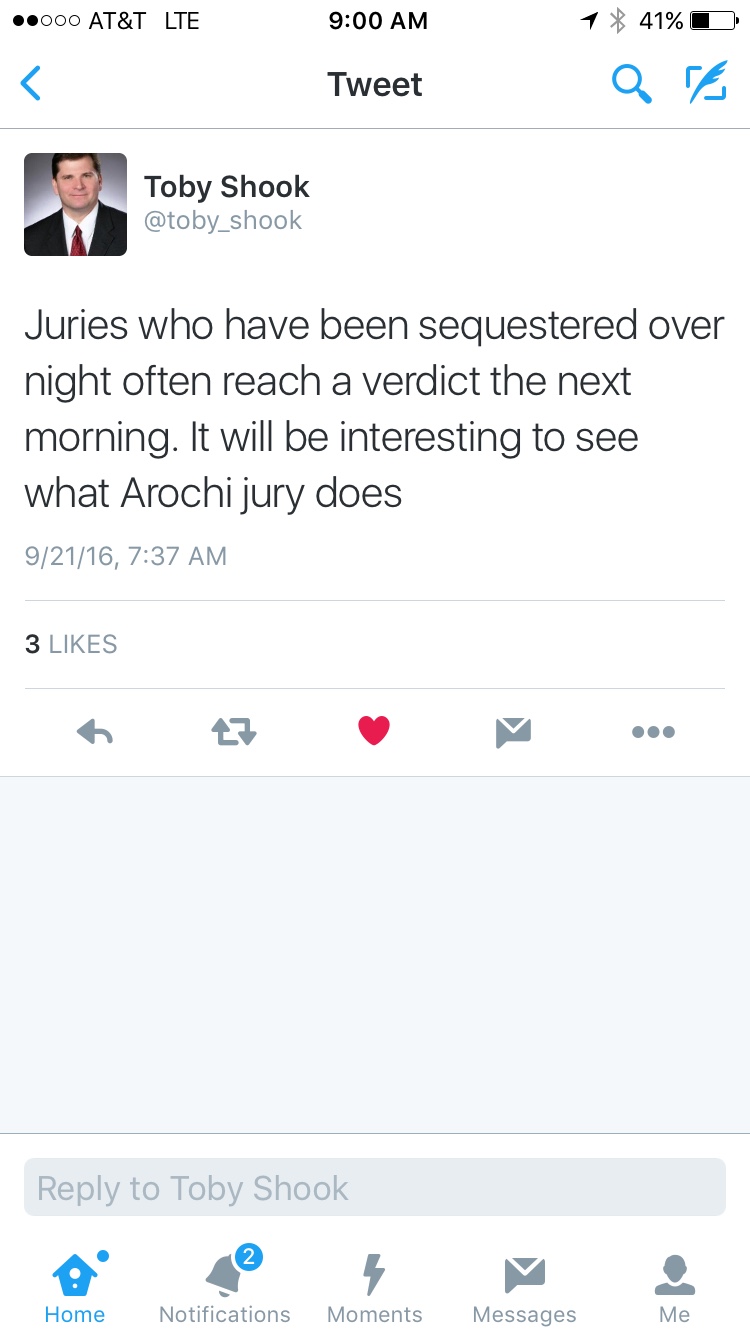Open more options for this tweet
The width and height of the screenshot is (750, 1334).
click(653, 732)
